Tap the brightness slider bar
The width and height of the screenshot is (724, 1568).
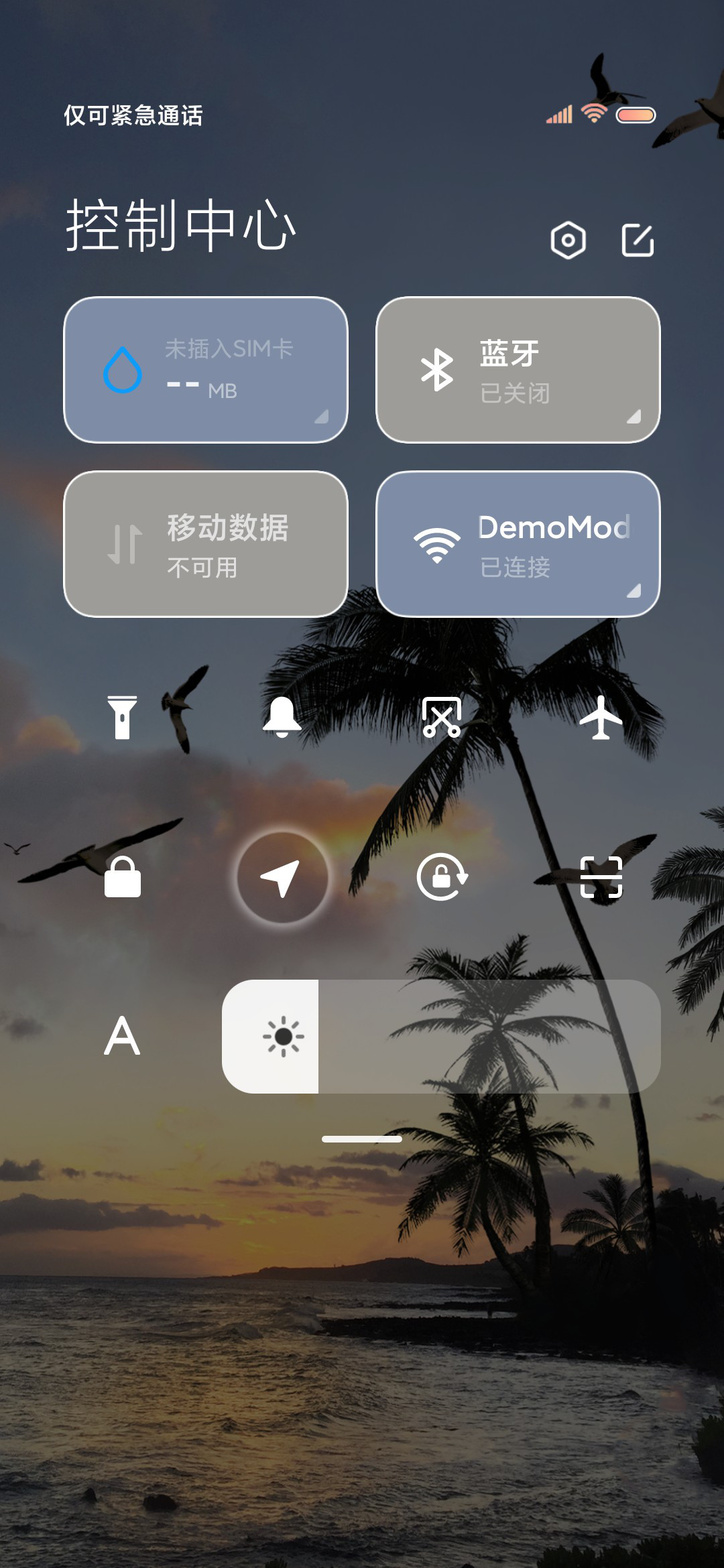(441, 1037)
